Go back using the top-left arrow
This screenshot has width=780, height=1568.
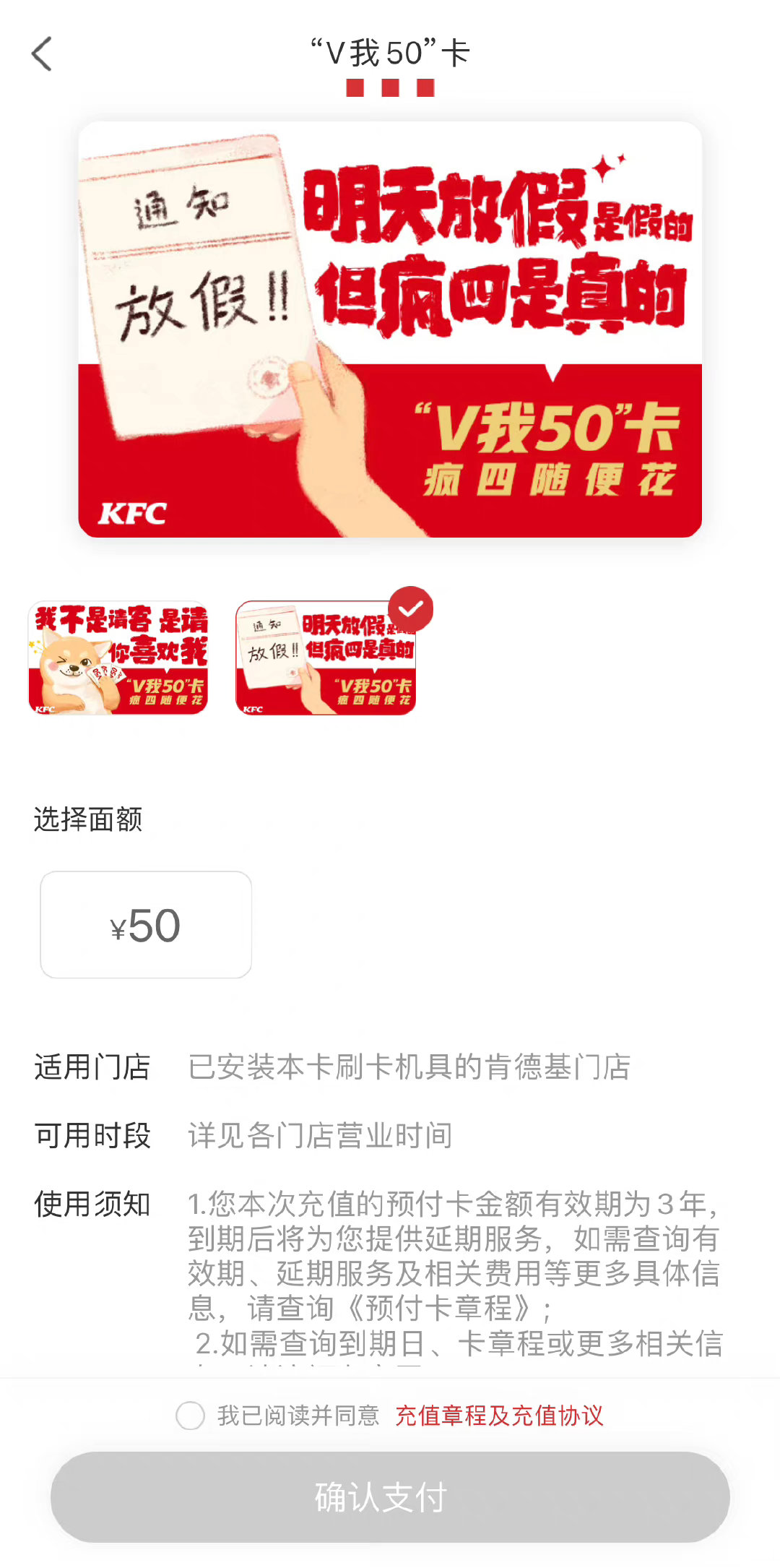pyautogui.click(x=43, y=54)
